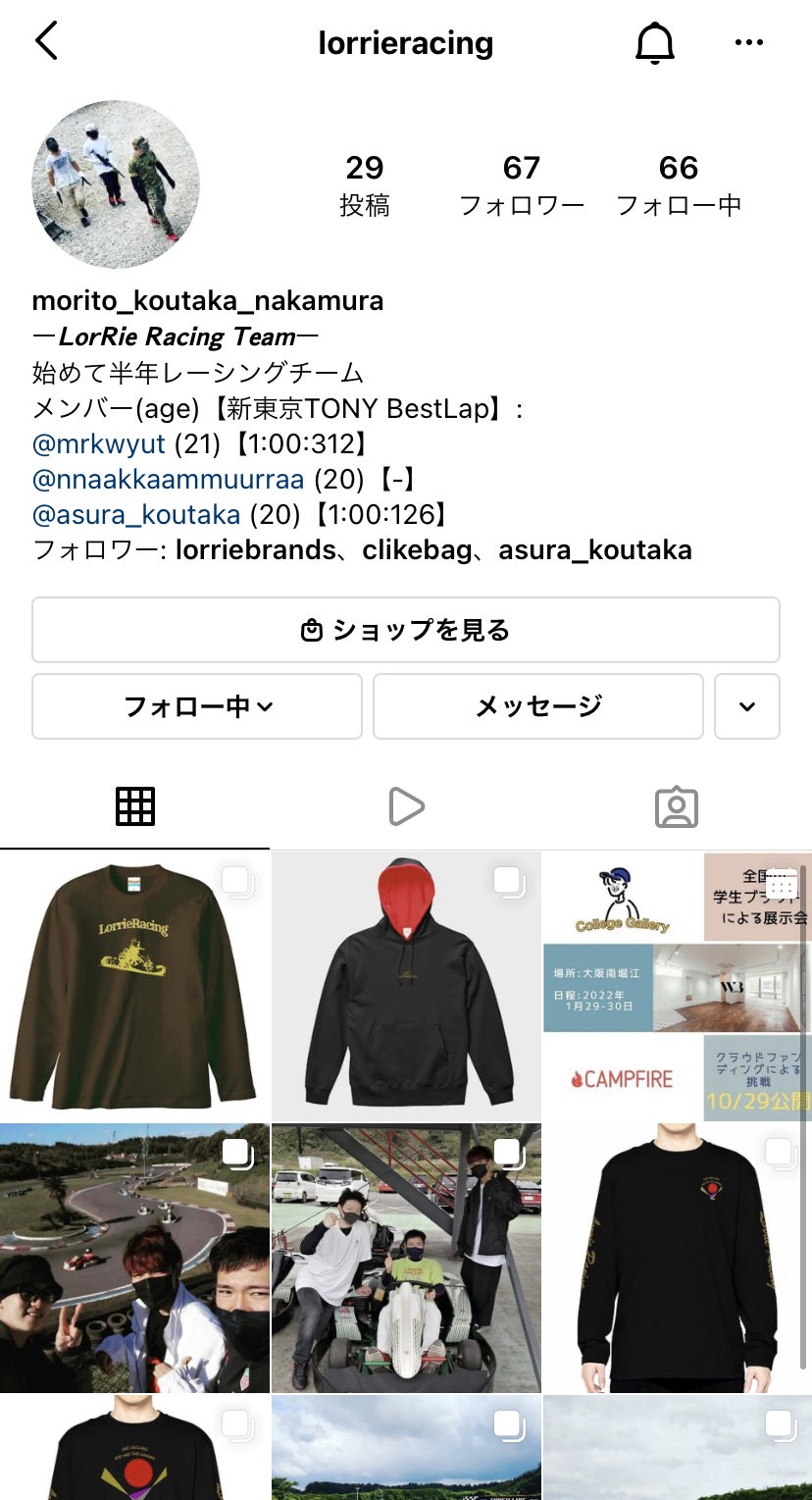Screen dimensions: 812x1500
Task: View the 66 フォロー中 list
Action: click(678, 184)
